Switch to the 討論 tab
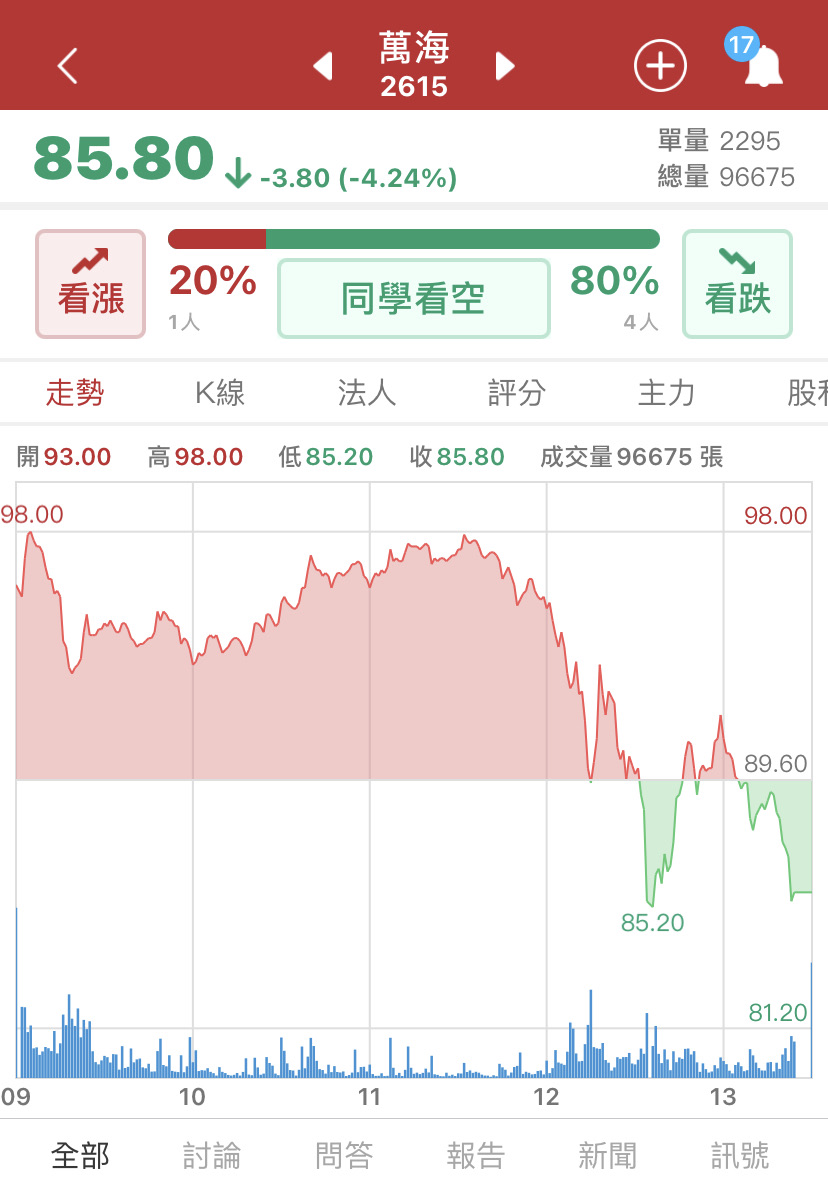Viewport: 828px width, 1180px height. click(x=212, y=1156)
